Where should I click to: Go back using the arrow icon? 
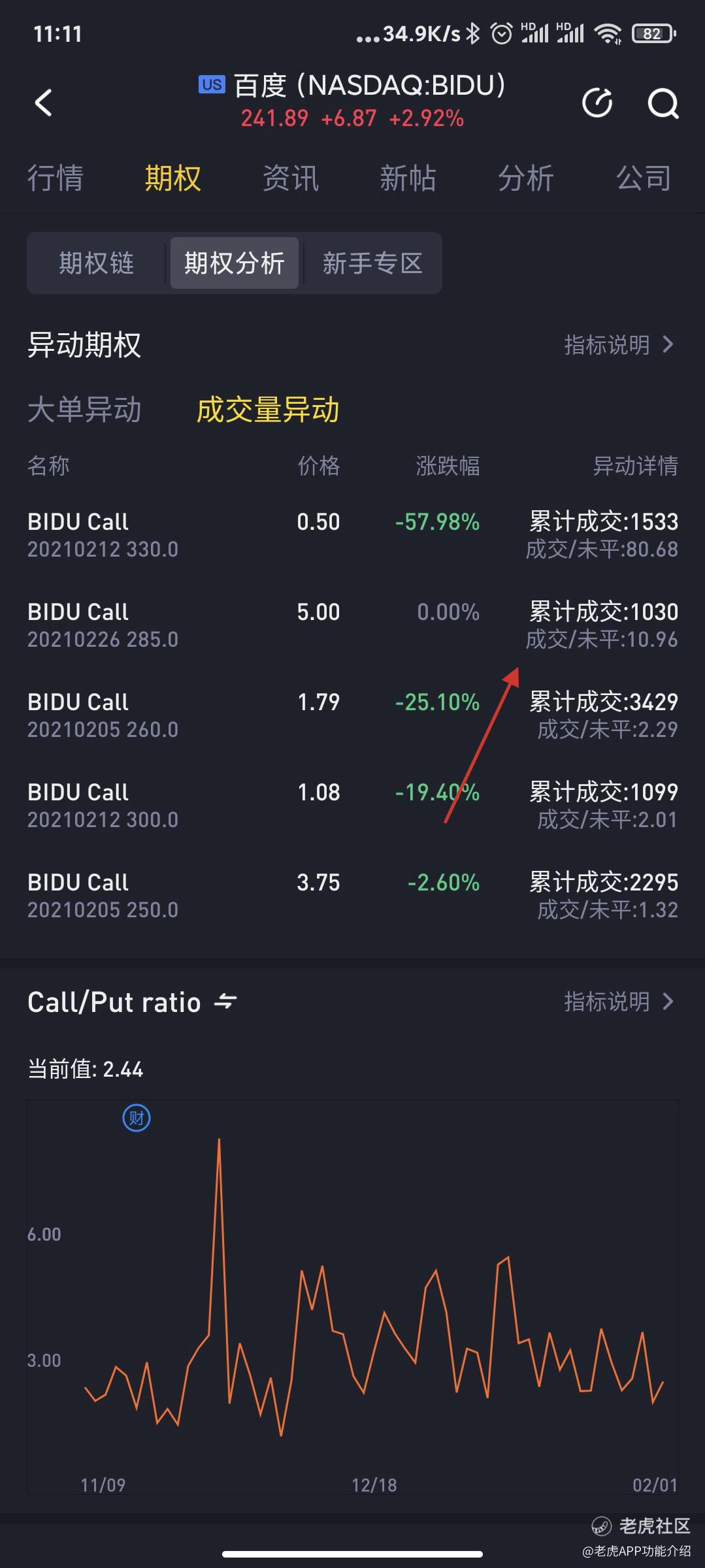(43, 103)
